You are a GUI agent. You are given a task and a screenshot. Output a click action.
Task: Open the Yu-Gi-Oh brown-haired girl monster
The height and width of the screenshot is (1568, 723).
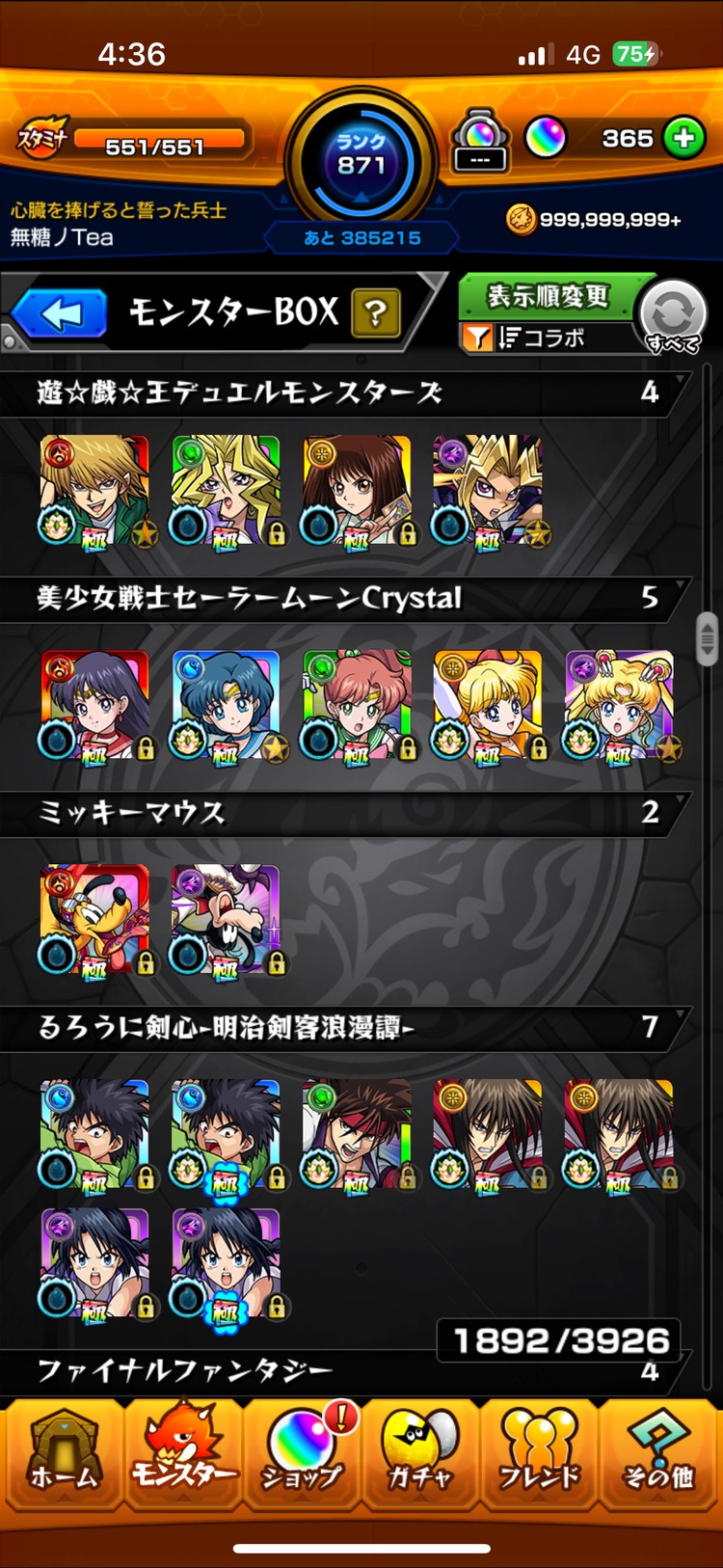pos(357,491)
